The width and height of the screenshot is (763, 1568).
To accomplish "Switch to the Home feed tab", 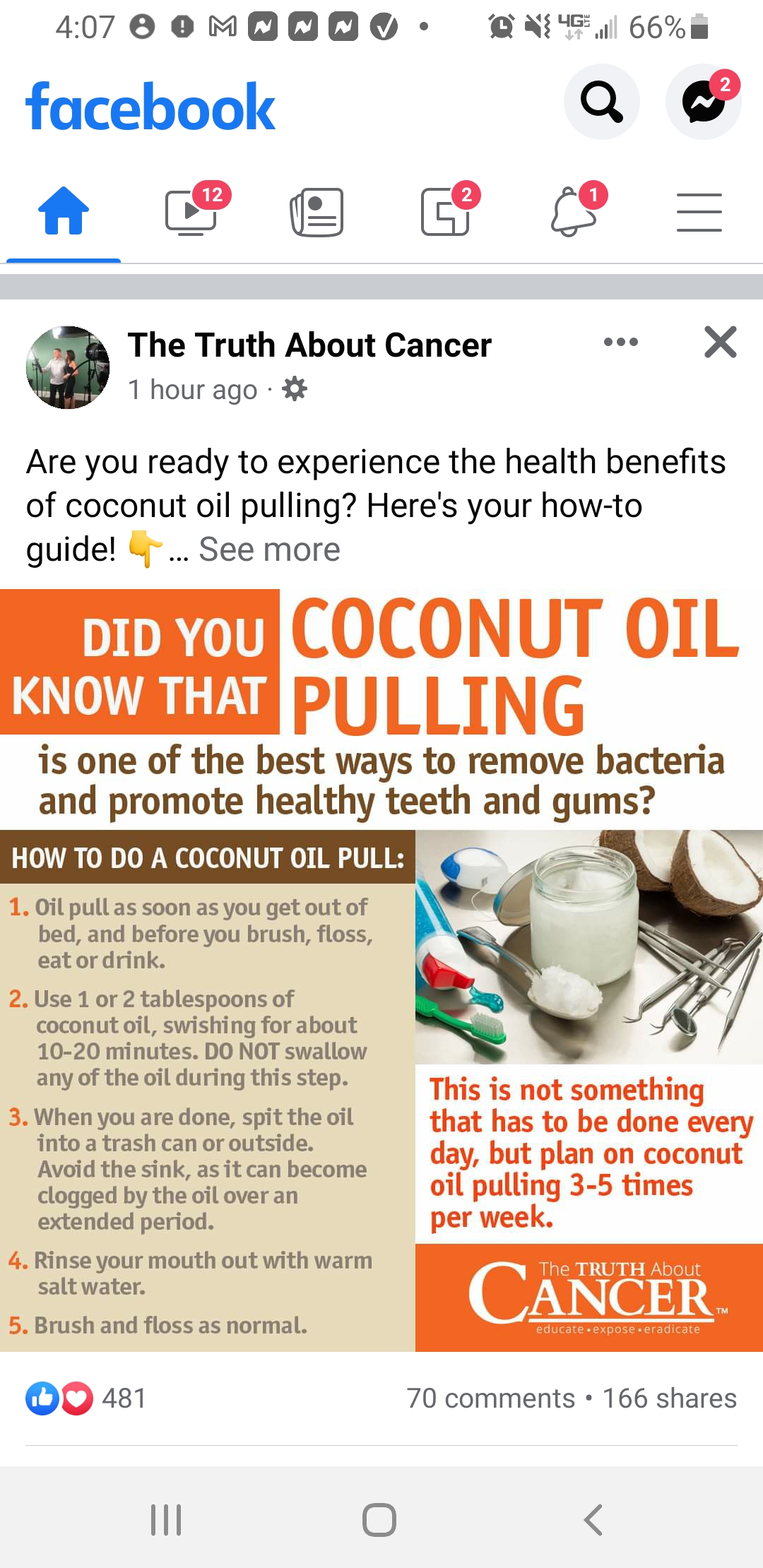I will click(64, 211).
